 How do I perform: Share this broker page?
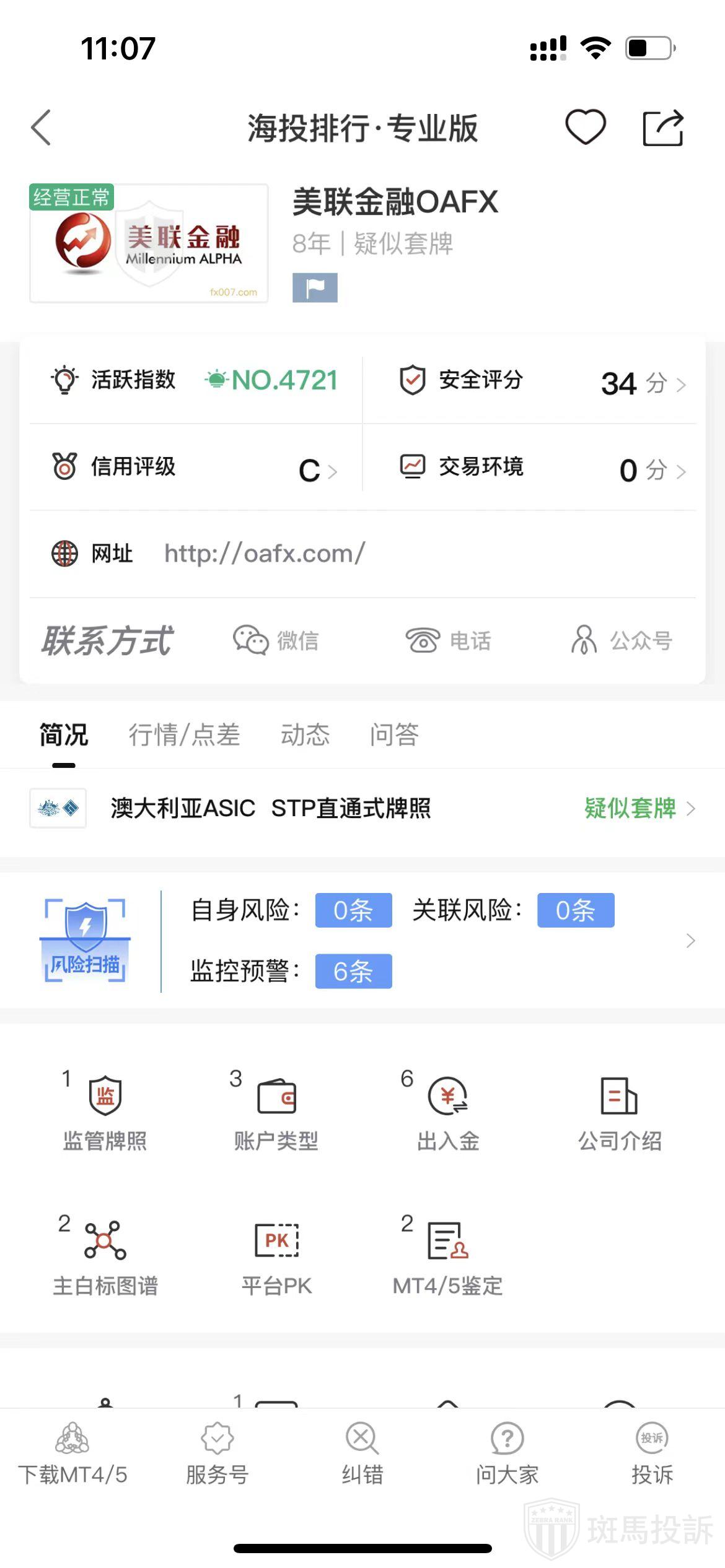pyautogui.click(x=662, y=128)
